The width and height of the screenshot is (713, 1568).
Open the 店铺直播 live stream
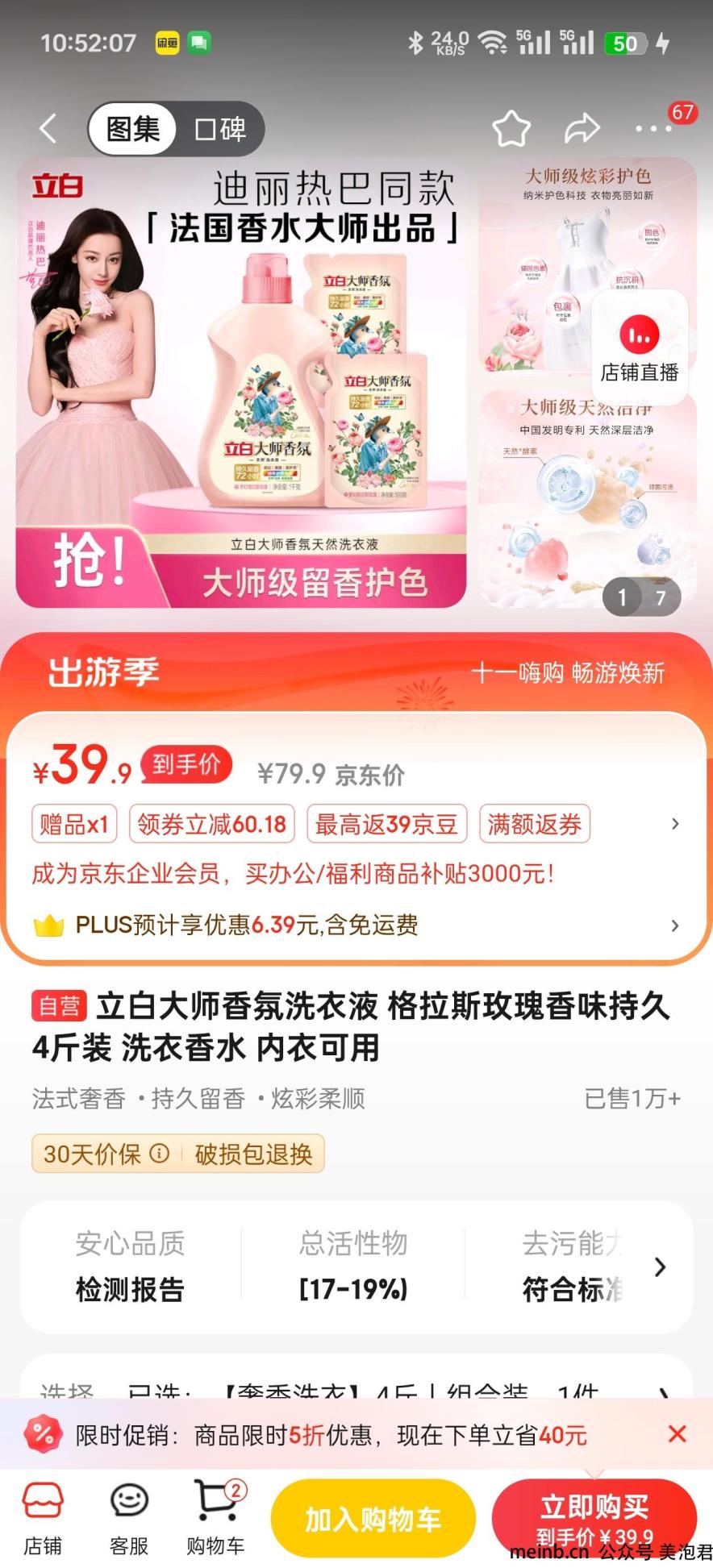[640, 347]
